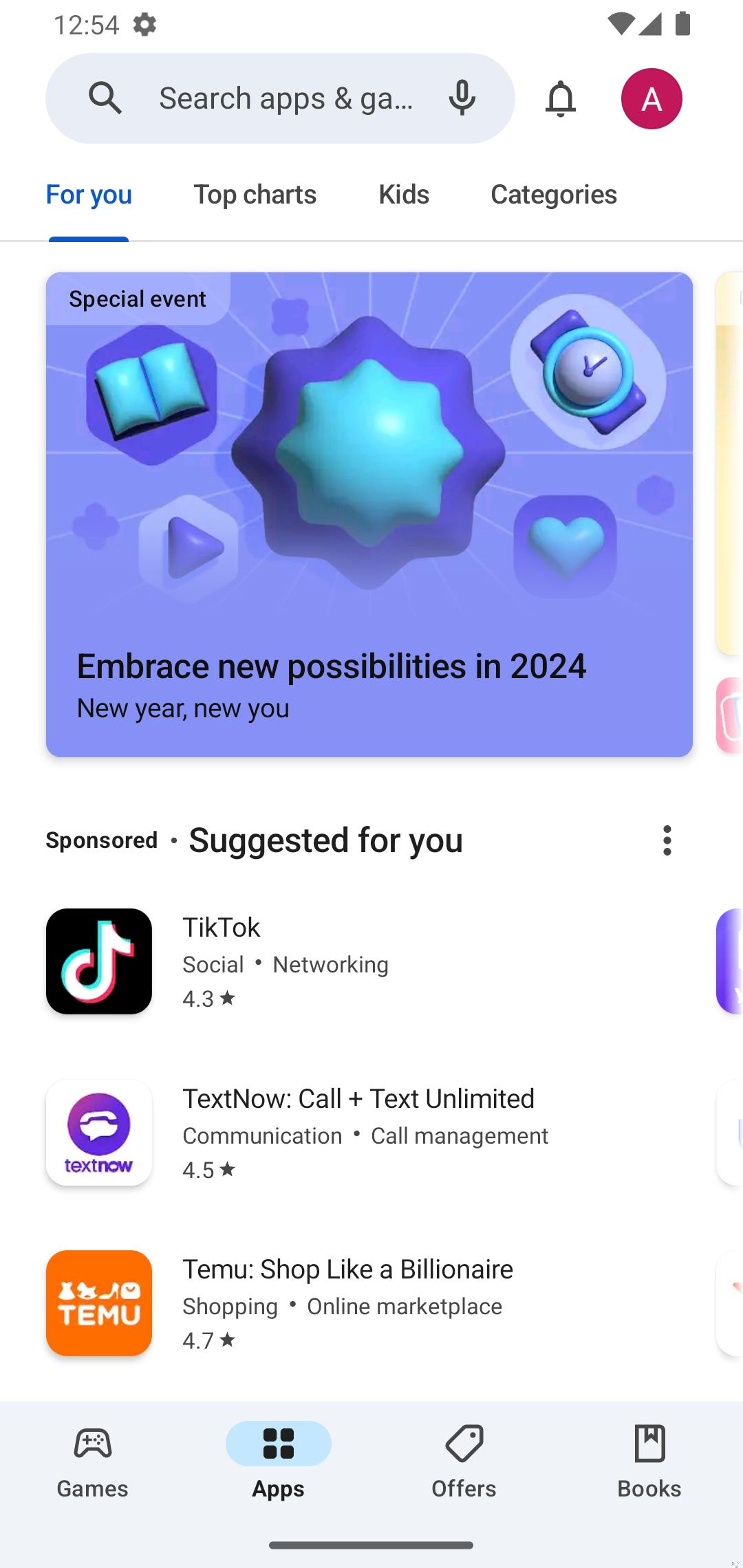Switch to the Kids tab
The height and width of the screenshot is (1568, 743).
pos(404,195)
